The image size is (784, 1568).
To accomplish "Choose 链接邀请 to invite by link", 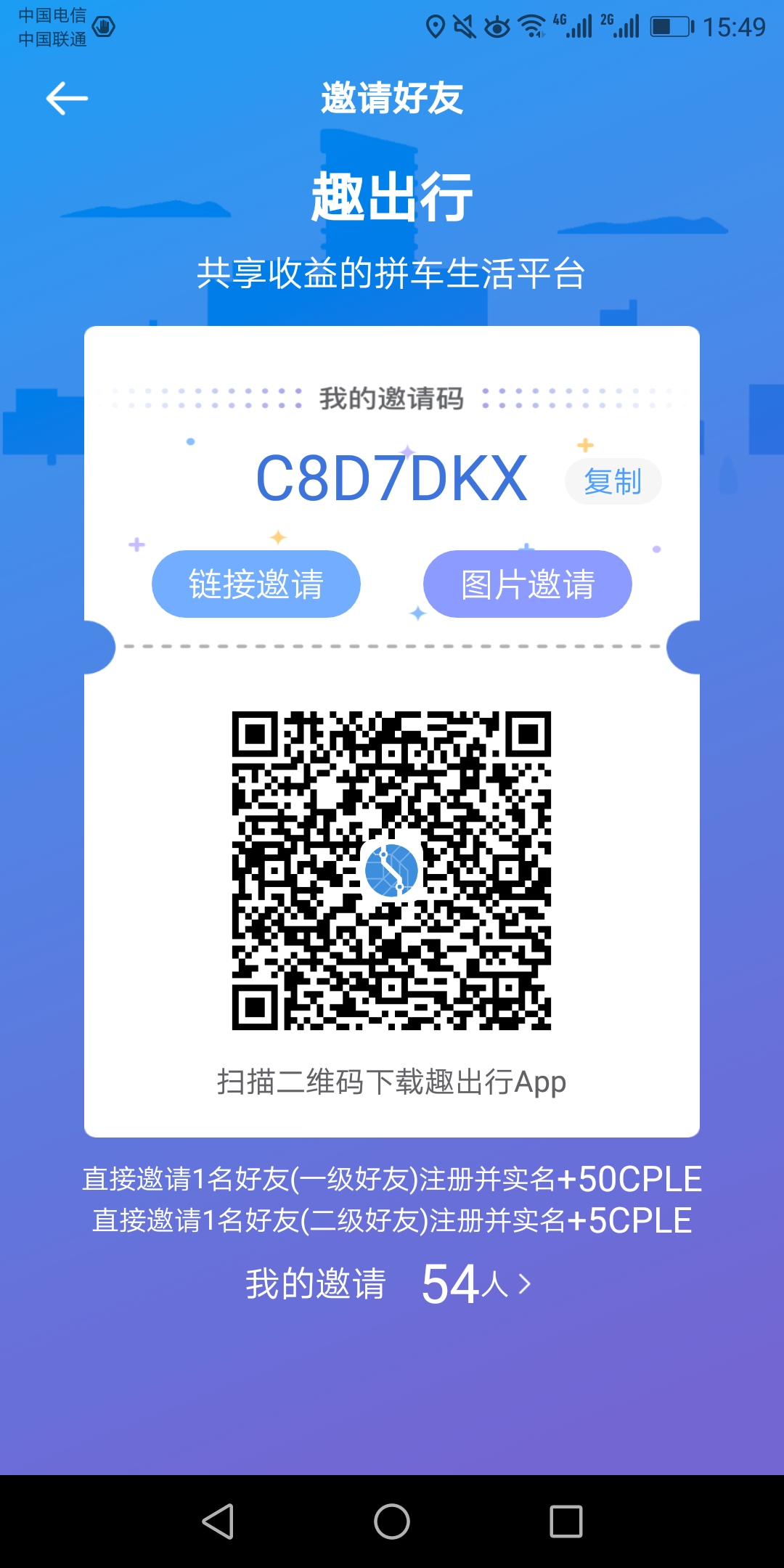I will [x=256, y=584].
